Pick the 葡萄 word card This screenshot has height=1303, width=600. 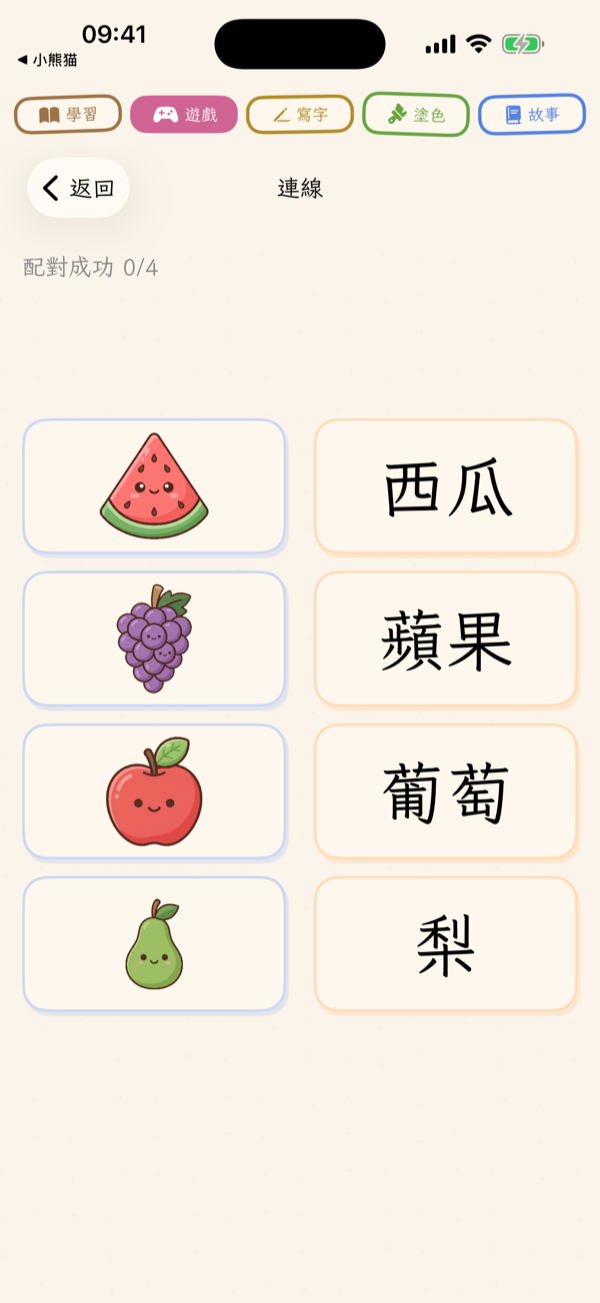point(446,791)
